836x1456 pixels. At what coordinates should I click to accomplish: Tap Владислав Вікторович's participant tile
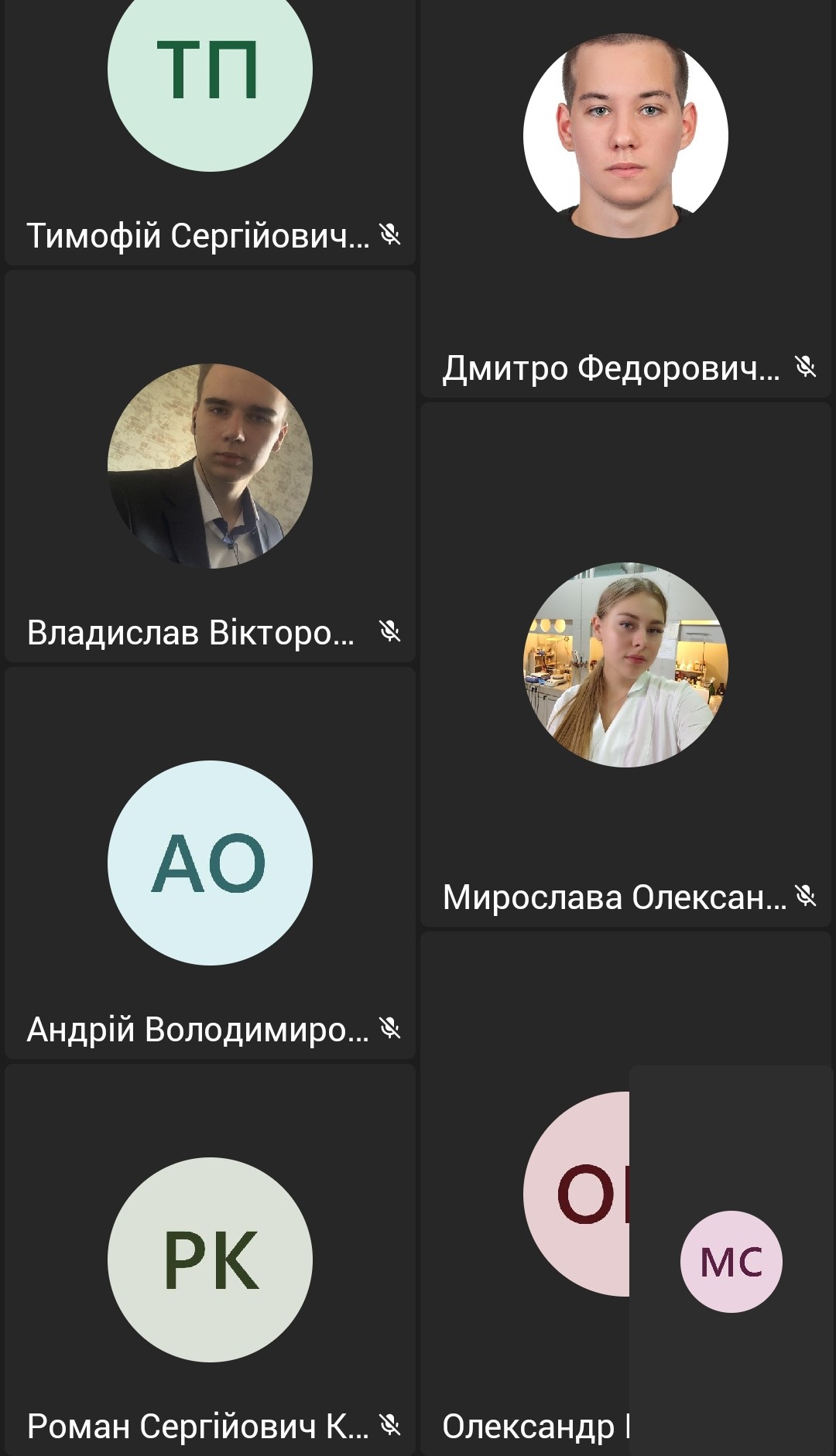pos(210,466)
